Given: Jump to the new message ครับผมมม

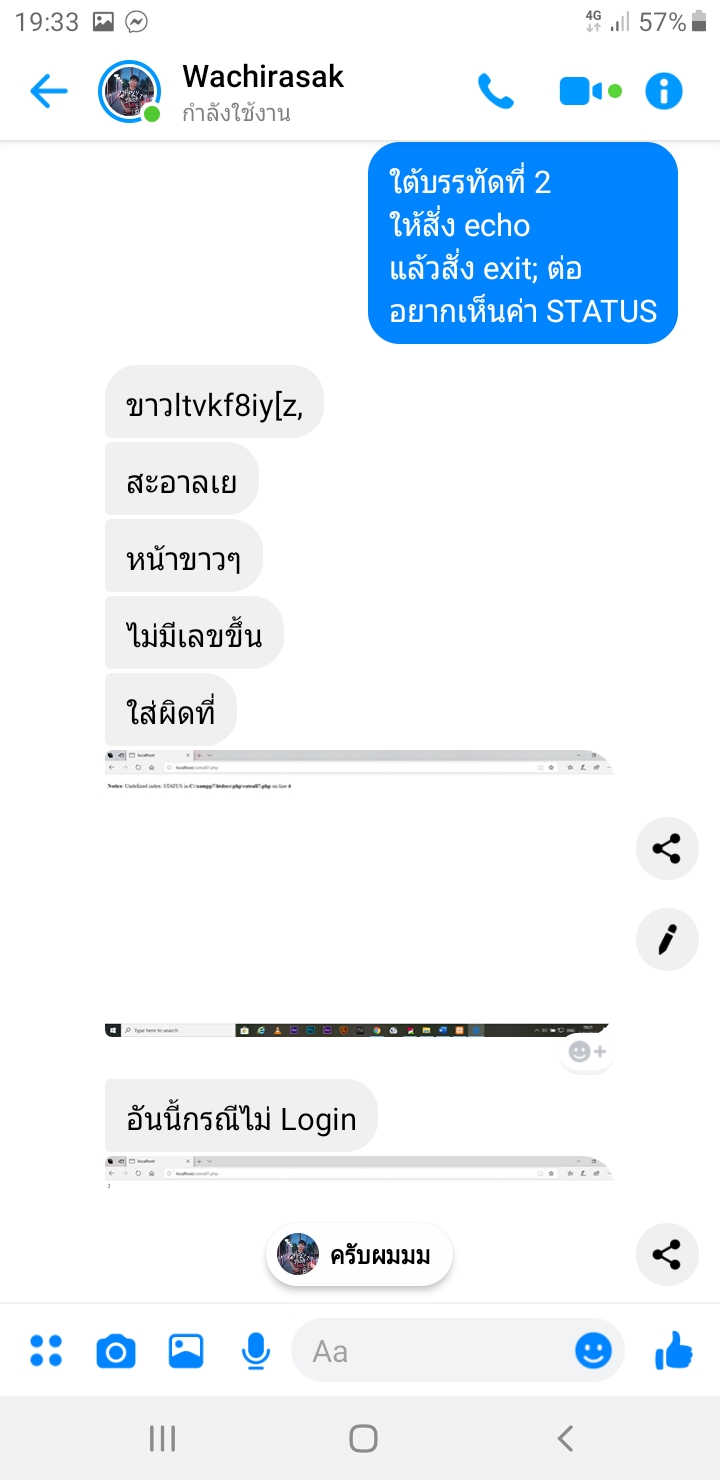Looking at the screenshot, I should point(360,1254).
